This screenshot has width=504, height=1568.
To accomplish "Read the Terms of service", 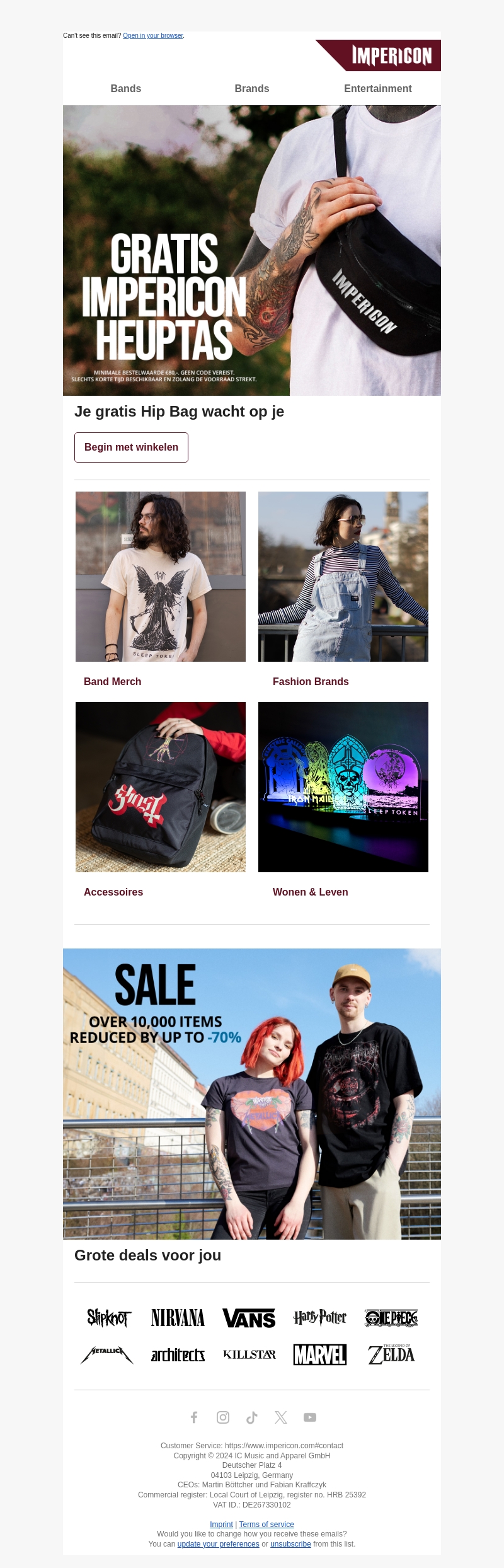I will 266,1525.
